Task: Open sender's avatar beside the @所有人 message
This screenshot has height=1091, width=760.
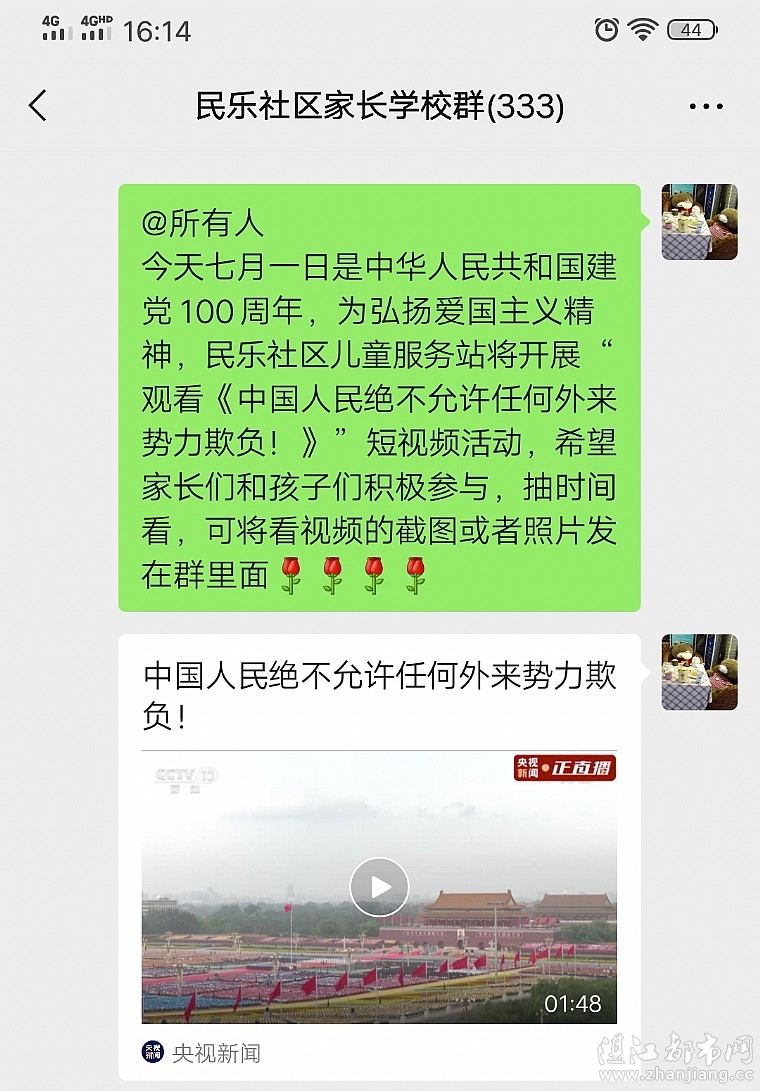Action: (x=699, y=222)
